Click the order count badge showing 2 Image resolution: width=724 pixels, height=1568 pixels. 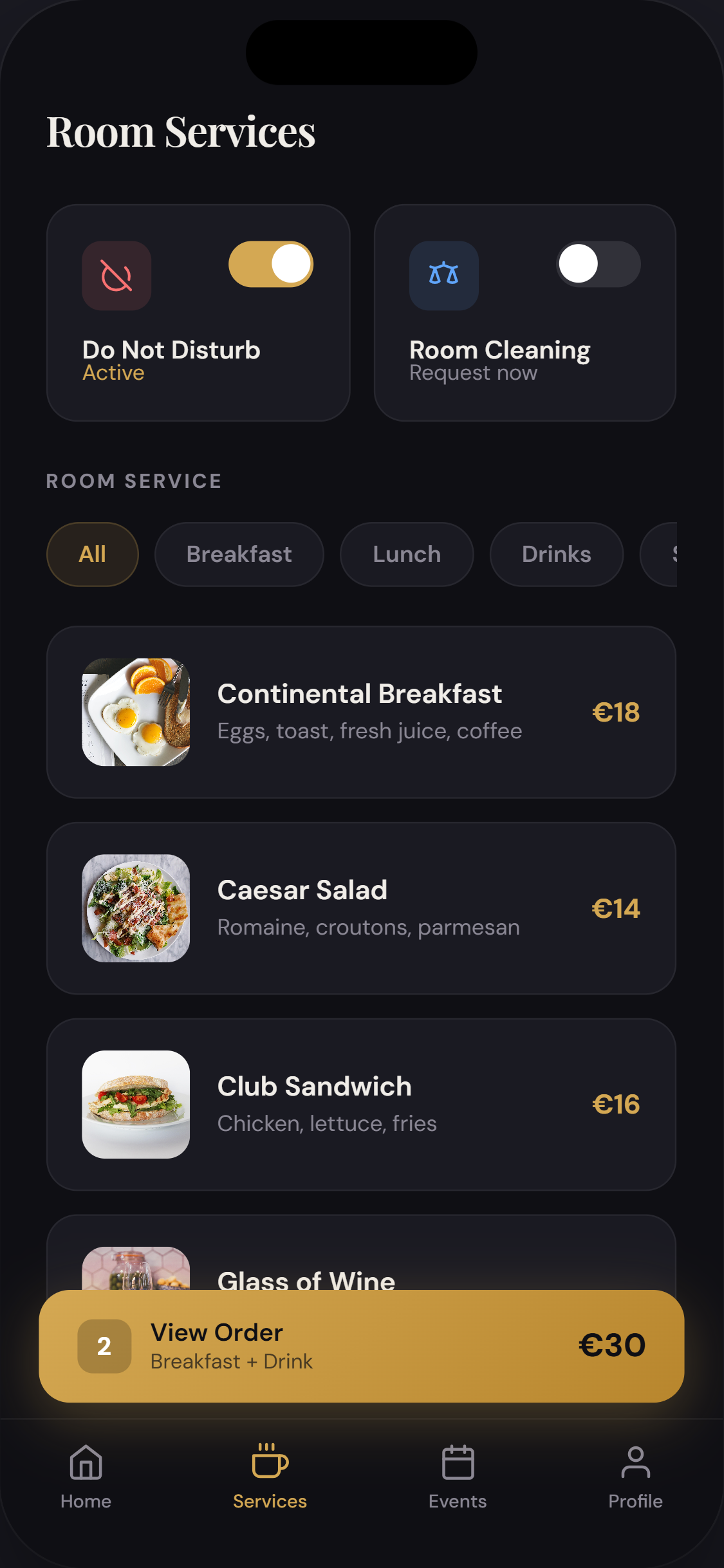pos(105,1345)
